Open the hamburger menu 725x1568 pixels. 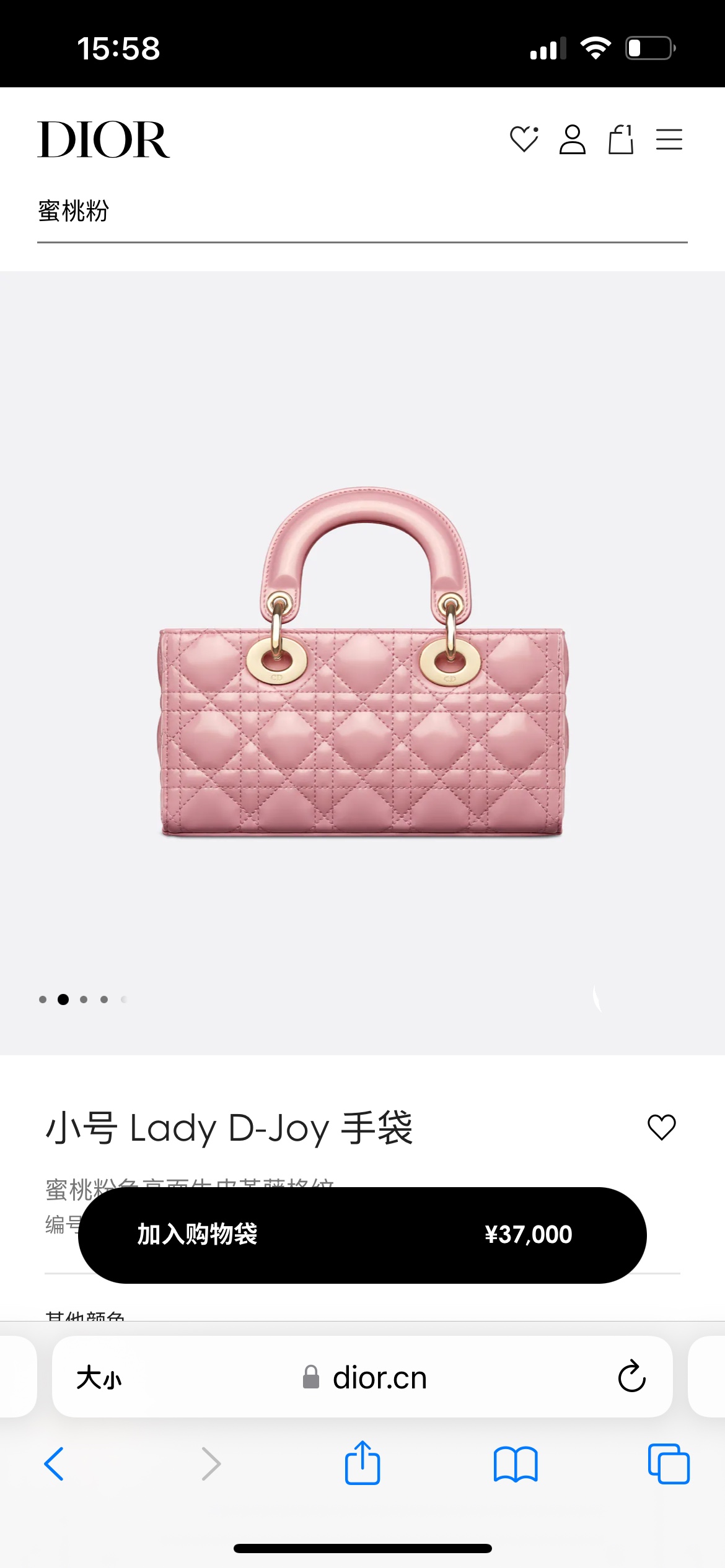[669, 139]
